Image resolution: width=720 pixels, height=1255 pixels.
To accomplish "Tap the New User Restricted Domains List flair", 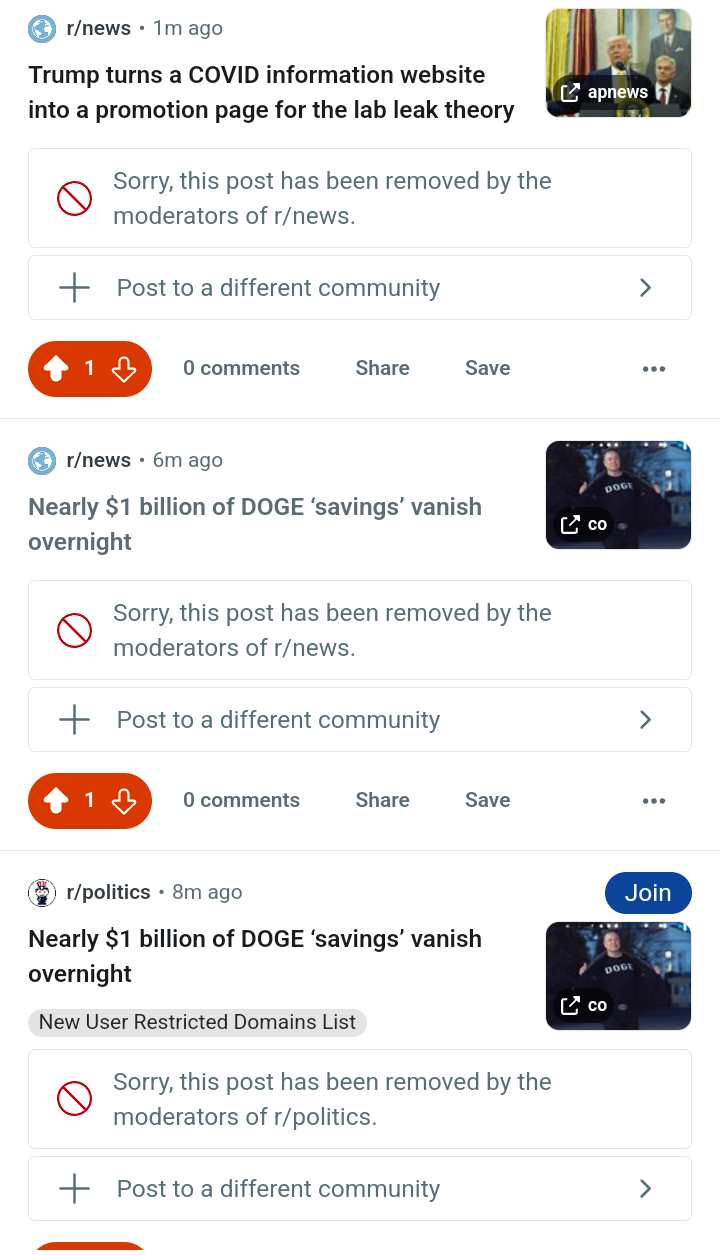I will 197,1022.
